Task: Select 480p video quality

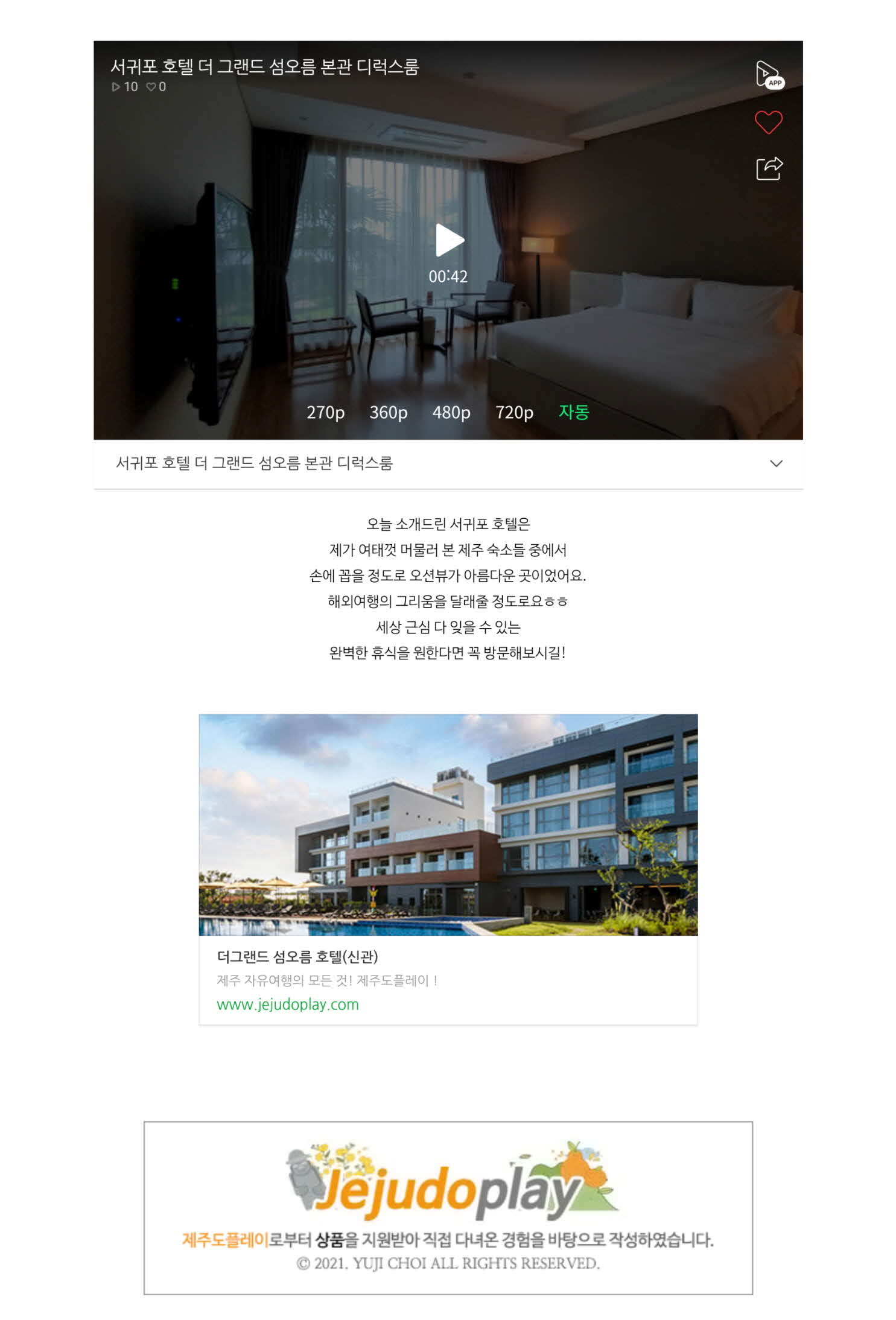Action: pyautogui.click(x=451, y=413)
